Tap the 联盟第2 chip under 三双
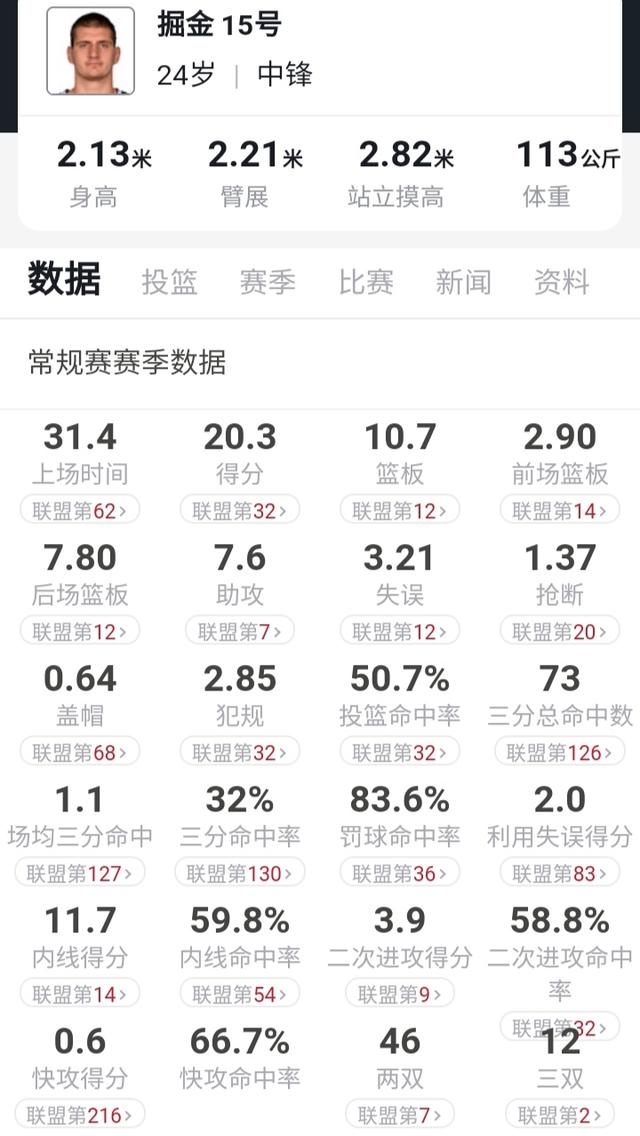 click(x=560, y=1114)
